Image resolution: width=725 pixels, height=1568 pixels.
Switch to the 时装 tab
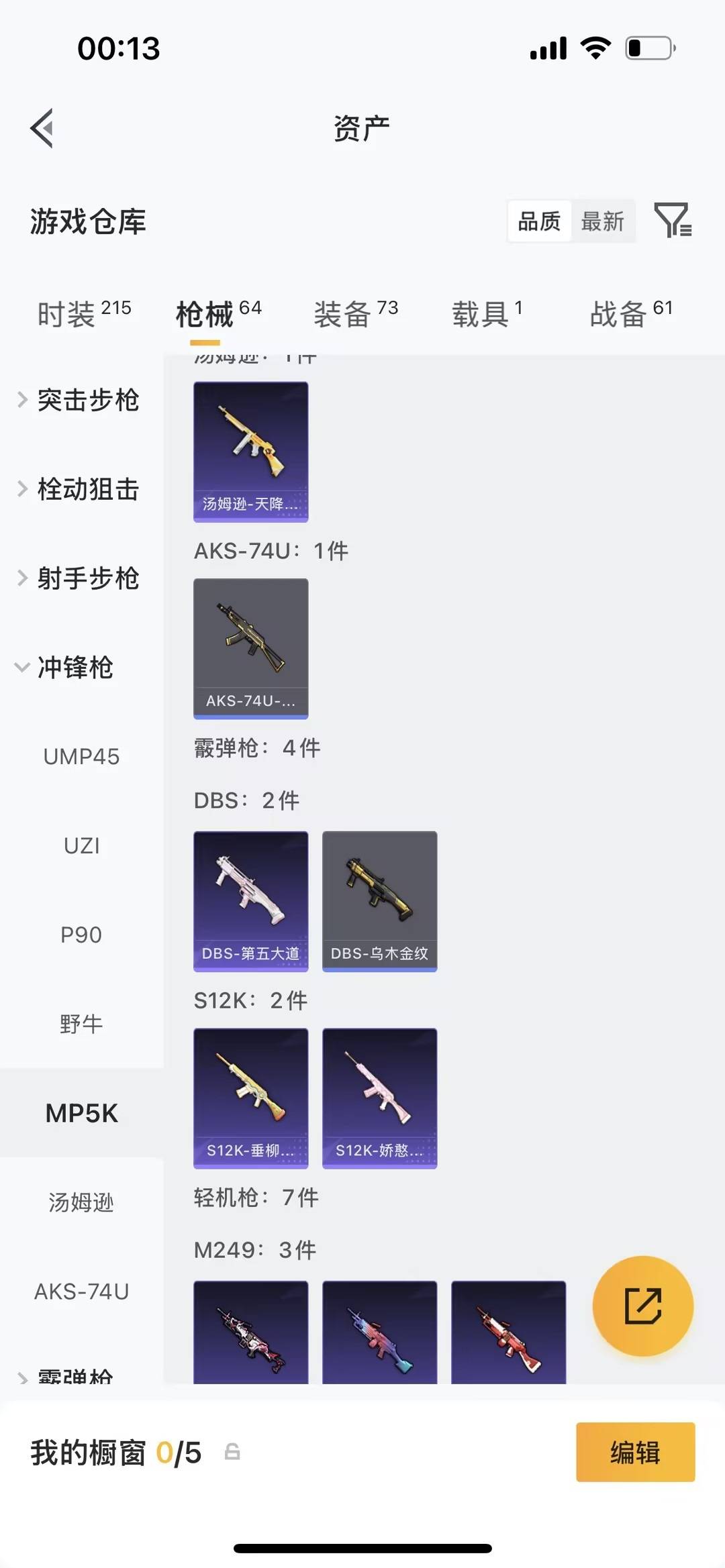pyautogui.click(x=83, y=313)
